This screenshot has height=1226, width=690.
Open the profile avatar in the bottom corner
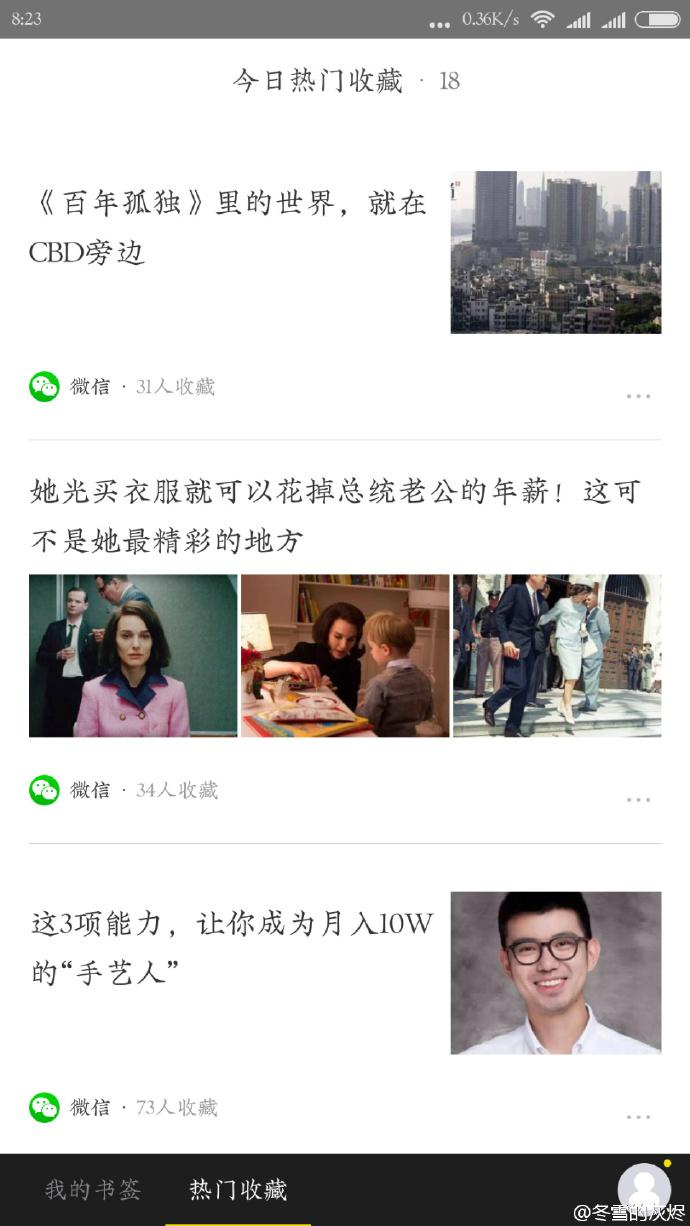pyautogui.click(x=644, y=1188)
